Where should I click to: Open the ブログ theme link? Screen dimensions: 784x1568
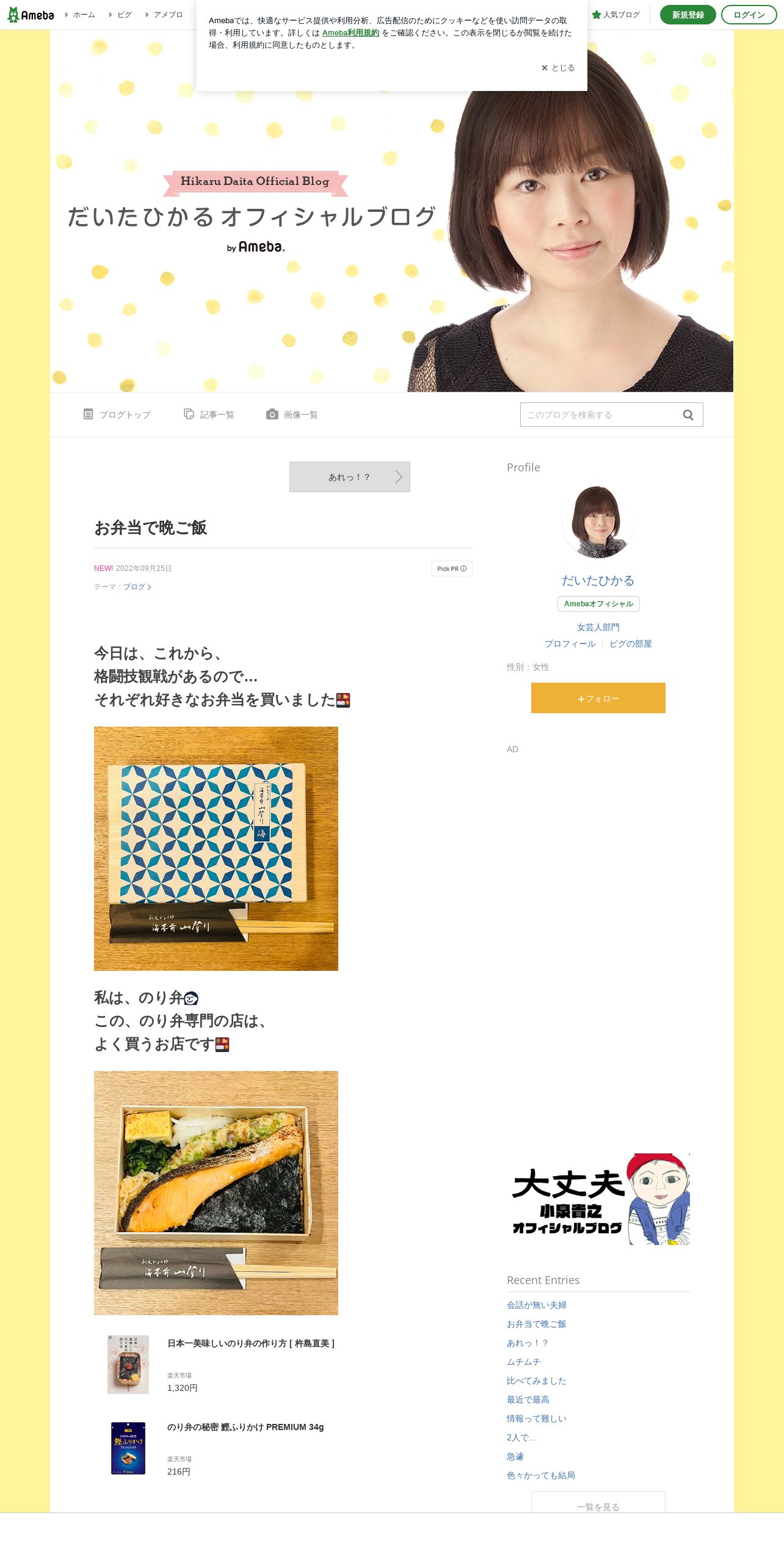137,587
